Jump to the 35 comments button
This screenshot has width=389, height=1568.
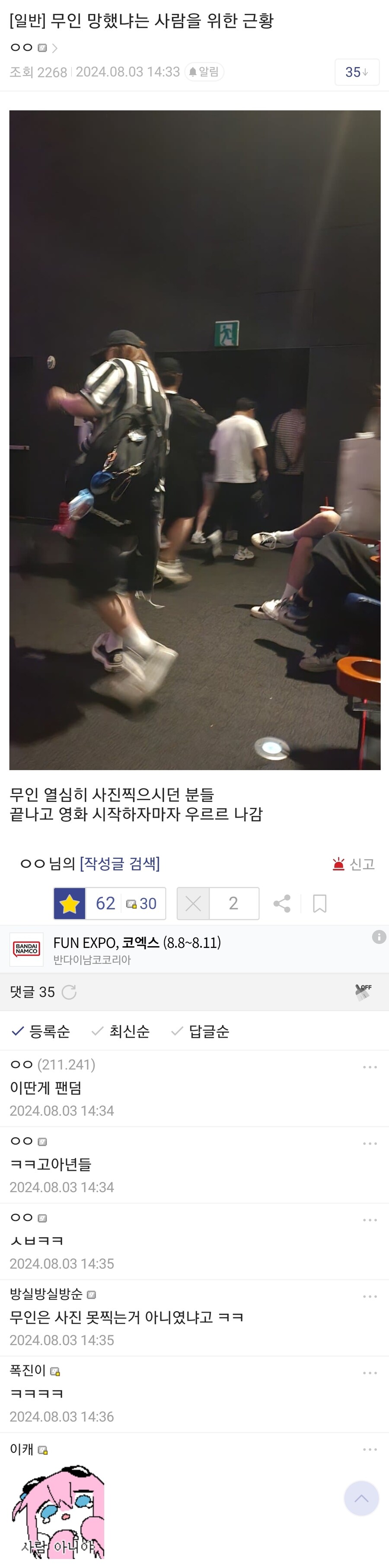(x=357, y=72)
